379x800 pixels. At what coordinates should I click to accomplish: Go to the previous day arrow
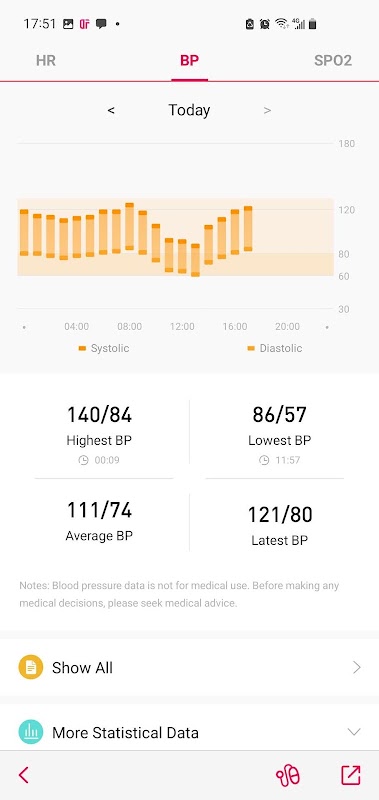(x=111, y=110)
